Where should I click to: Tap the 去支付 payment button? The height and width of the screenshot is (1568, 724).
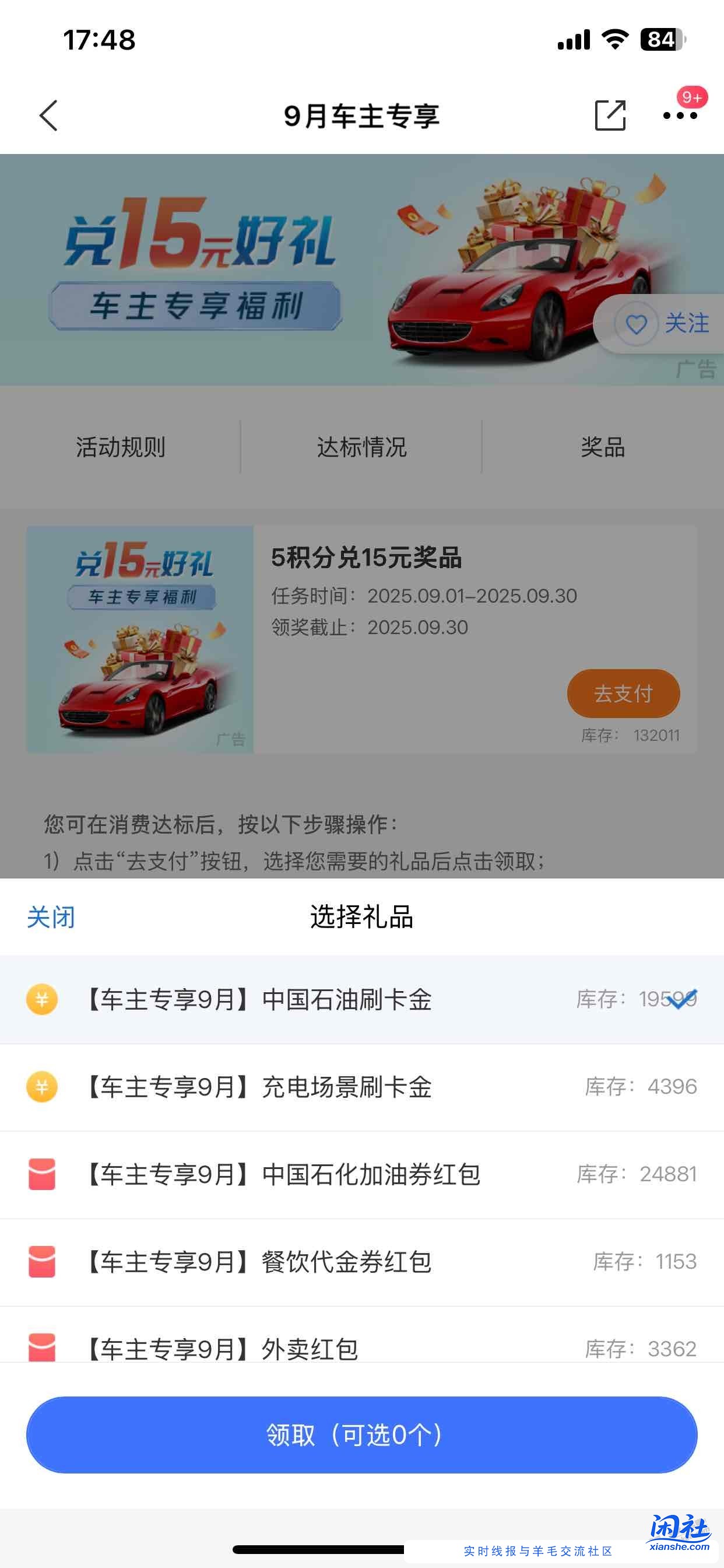(x=623, y=694)
